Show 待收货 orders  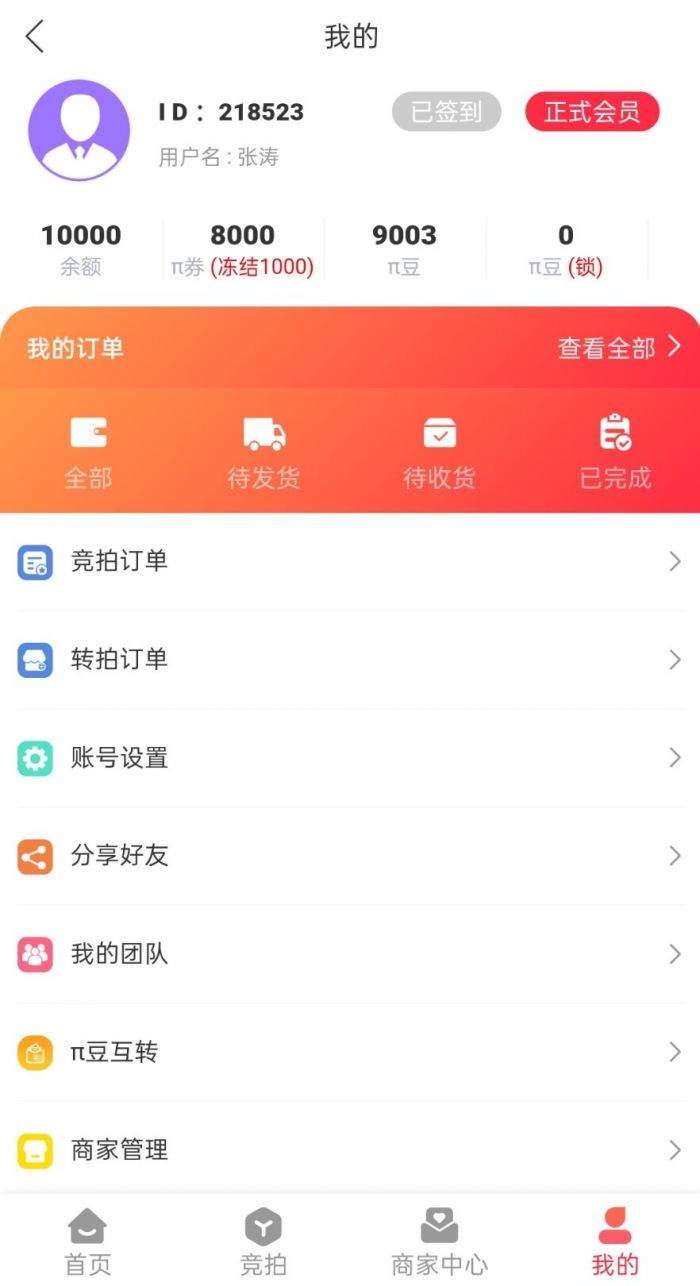pyautogui.click(x=439, y=453)
